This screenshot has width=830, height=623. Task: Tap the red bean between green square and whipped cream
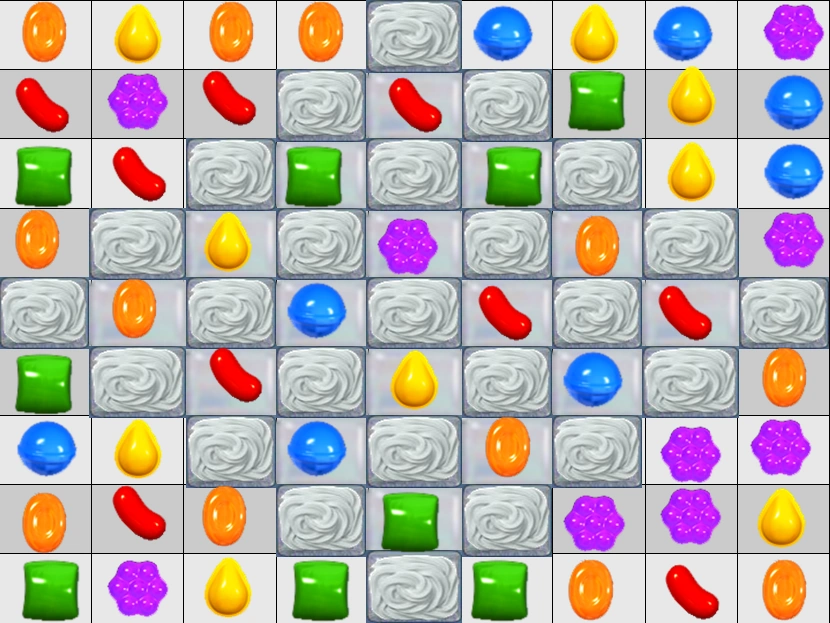[x=139, y=173]
